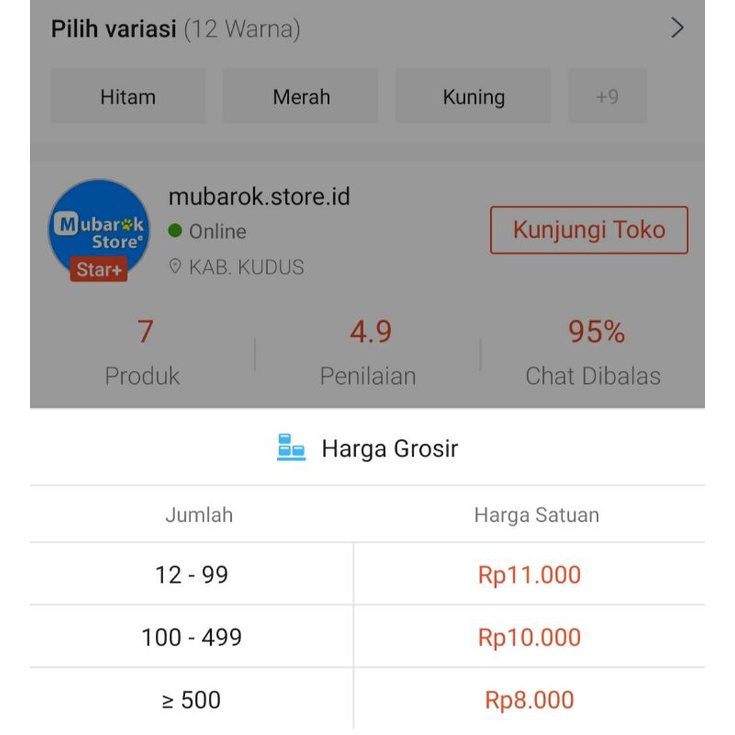This screenshot has height=735, width=735.
Task: Select the Hitam color variation
Action: pyautogui.click(x=128, y=97)
